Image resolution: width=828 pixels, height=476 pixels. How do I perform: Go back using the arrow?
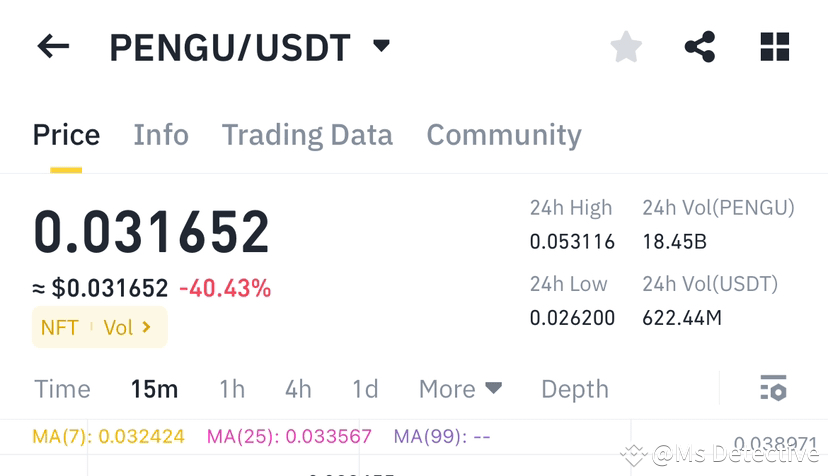[x=53, y=46]
